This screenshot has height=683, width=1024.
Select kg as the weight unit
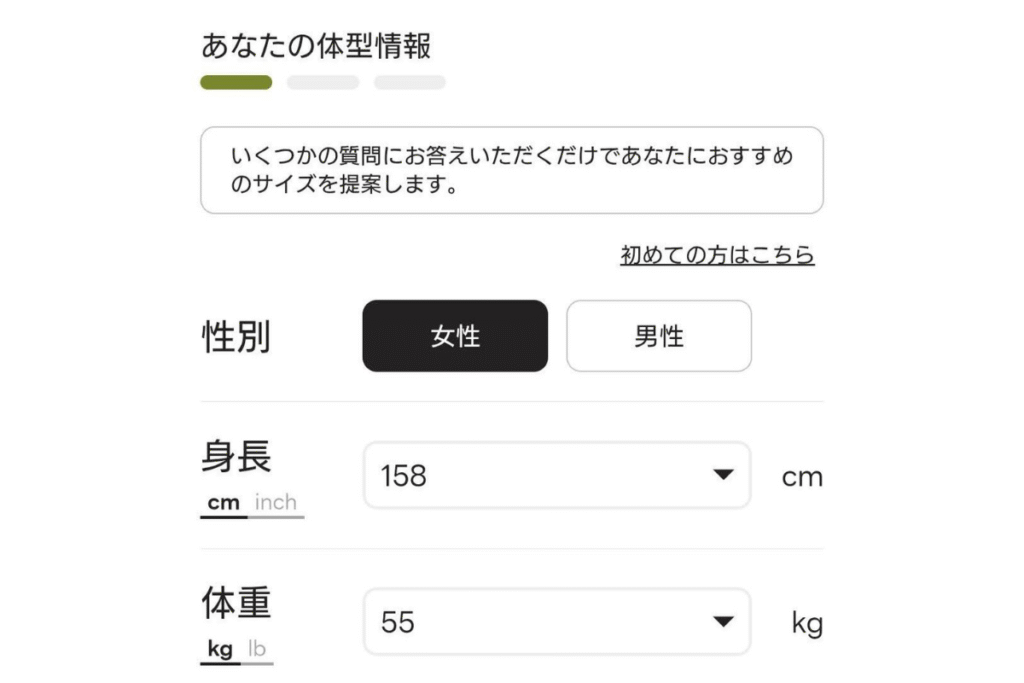click(x=220, y=650)
